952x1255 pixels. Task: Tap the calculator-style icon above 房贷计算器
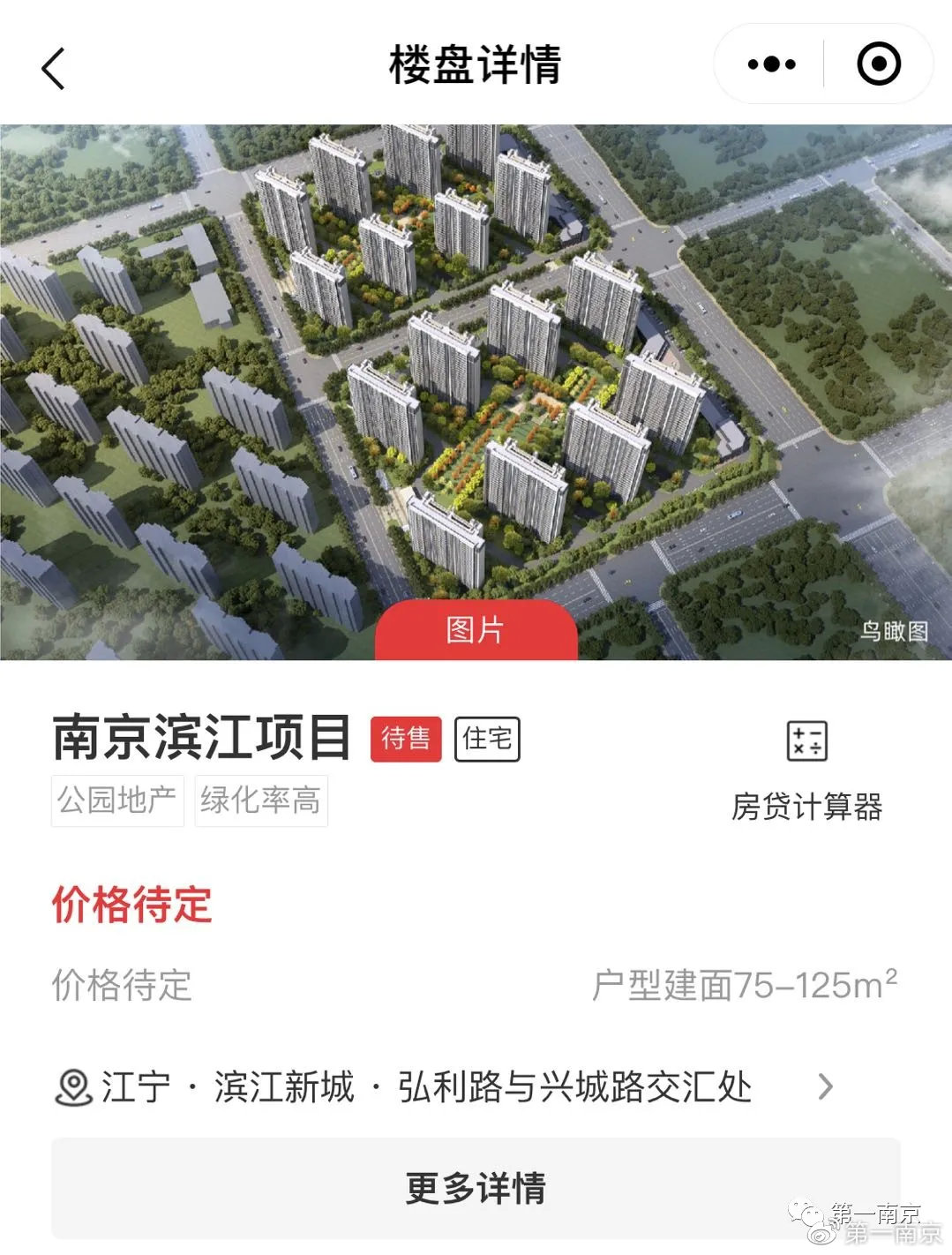[x=806, y=741]
